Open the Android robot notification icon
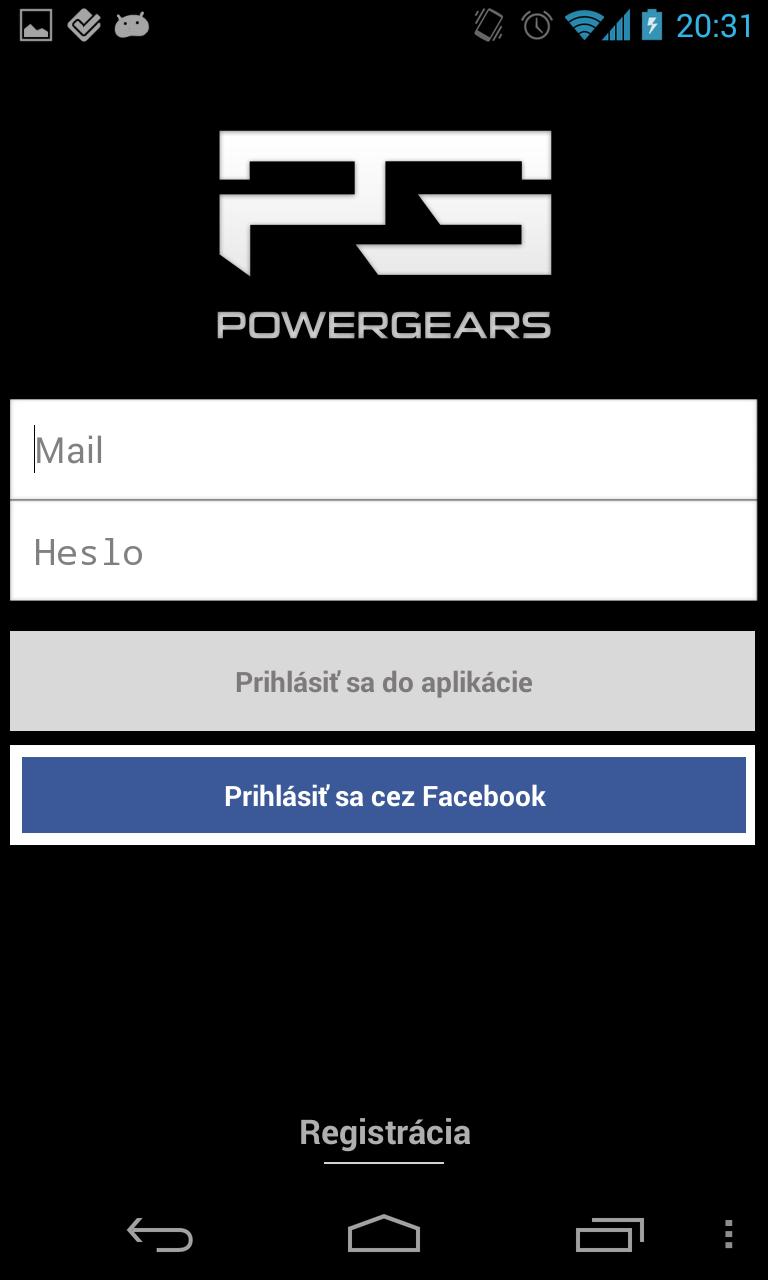Viewport: 768px width, 1280px height. (x=133, y=24)
